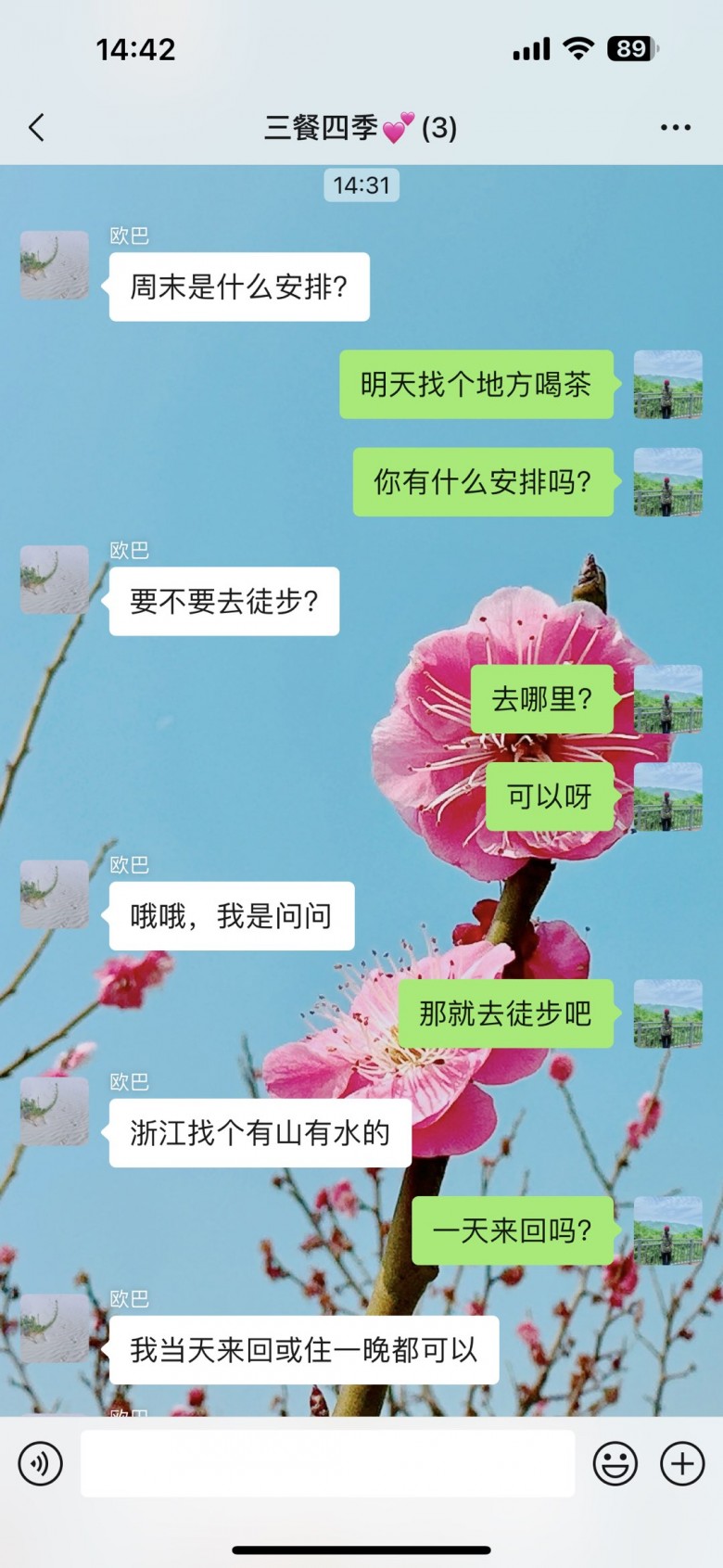This screenshot has height=1568, width=723.
Task: Switch to voice message input
Action: (x=41, y=1464)
